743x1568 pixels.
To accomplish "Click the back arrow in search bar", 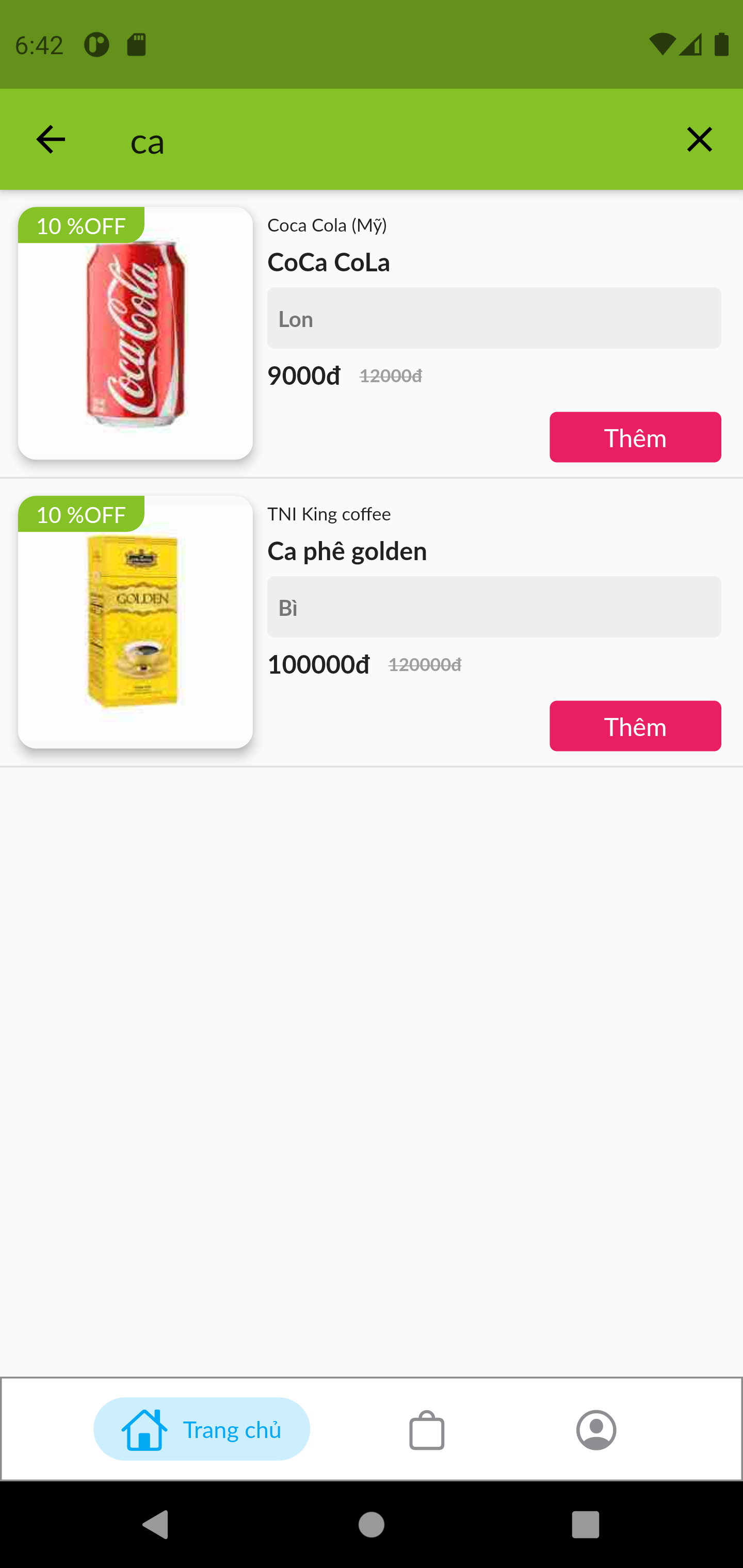I will (x=51, y=139).
